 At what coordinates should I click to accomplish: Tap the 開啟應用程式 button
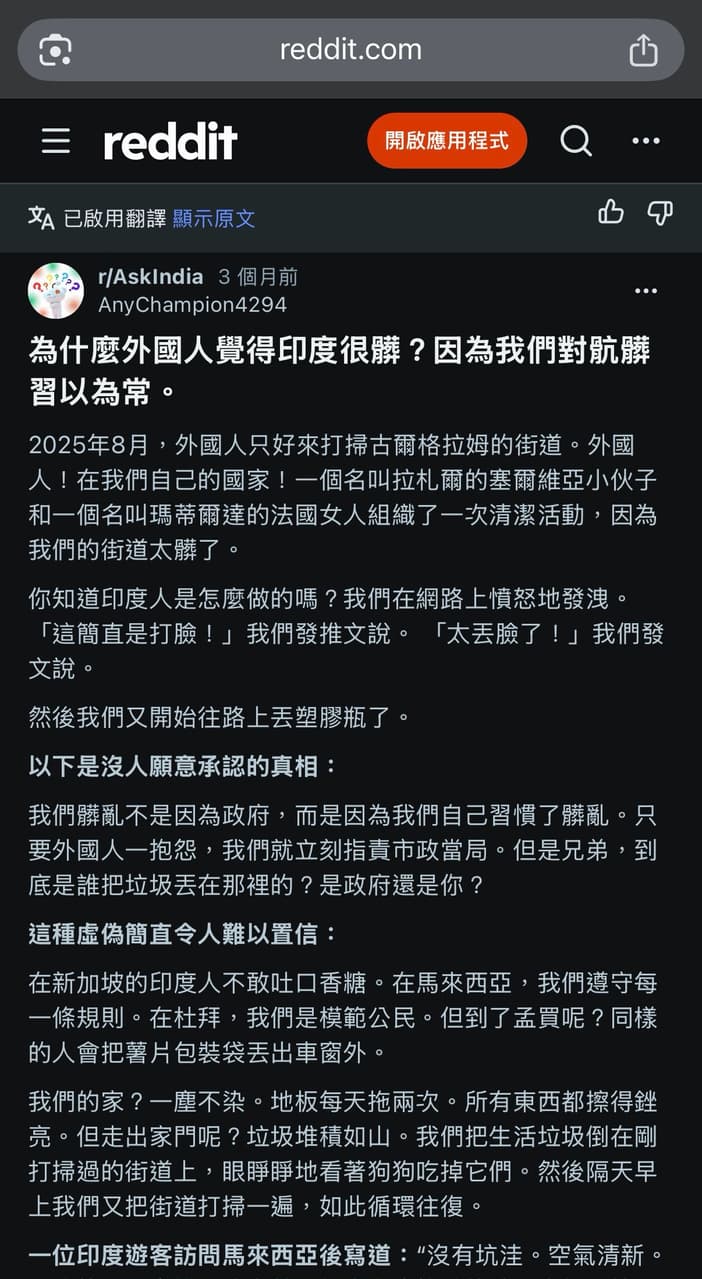click(x=447, y=141)
